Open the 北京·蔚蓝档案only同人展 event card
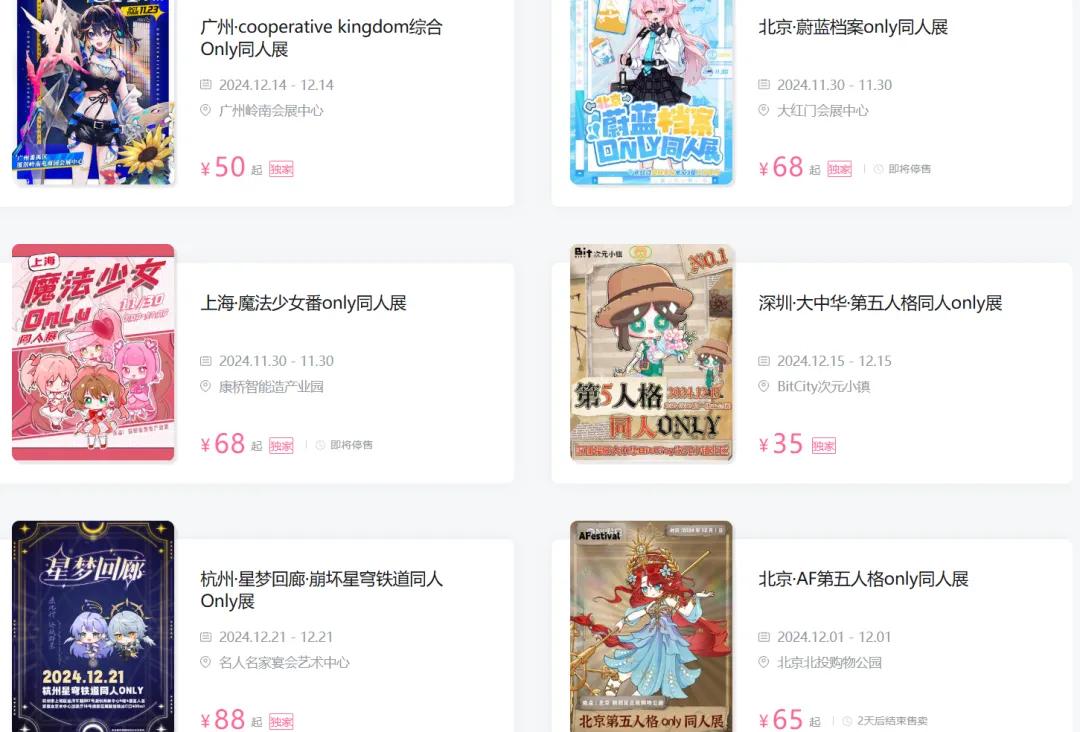1080x732 pixels. coord(853,28)
